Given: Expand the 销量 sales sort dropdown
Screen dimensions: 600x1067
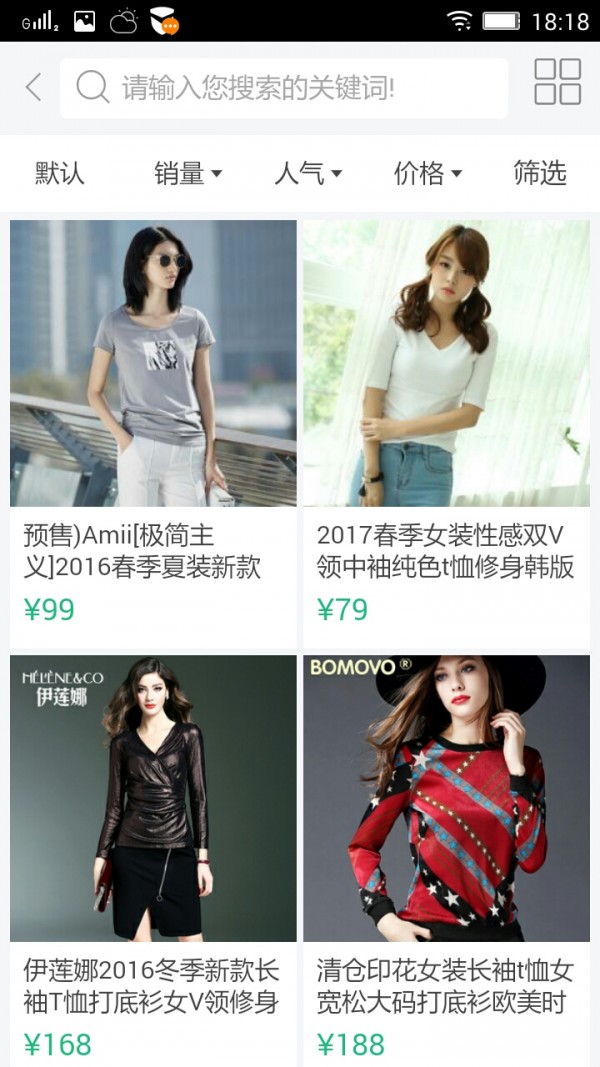Looking at the screenshot, I should [188, 173].
